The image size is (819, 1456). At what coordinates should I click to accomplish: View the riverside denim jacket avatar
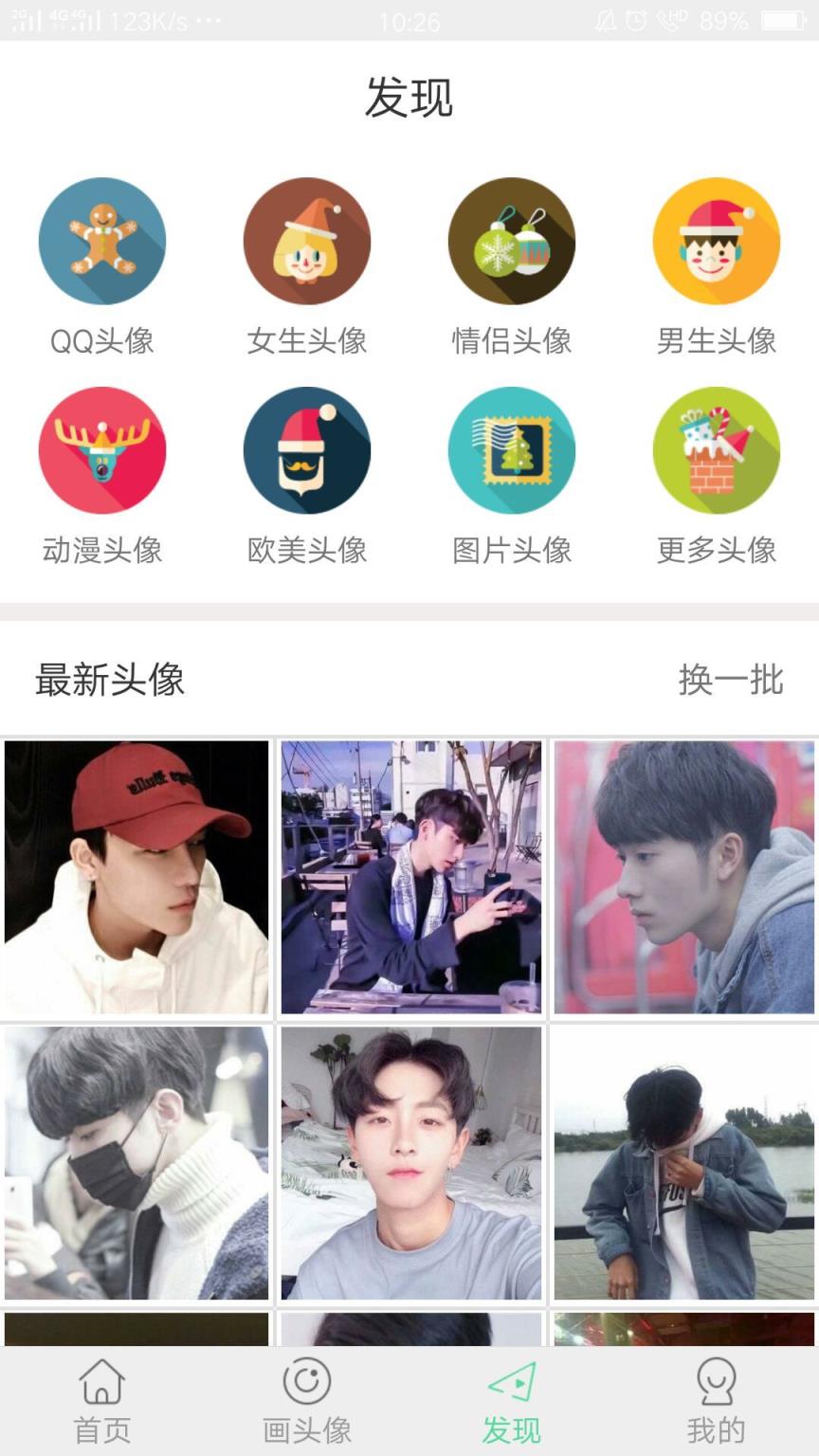tap(683, 1163)
